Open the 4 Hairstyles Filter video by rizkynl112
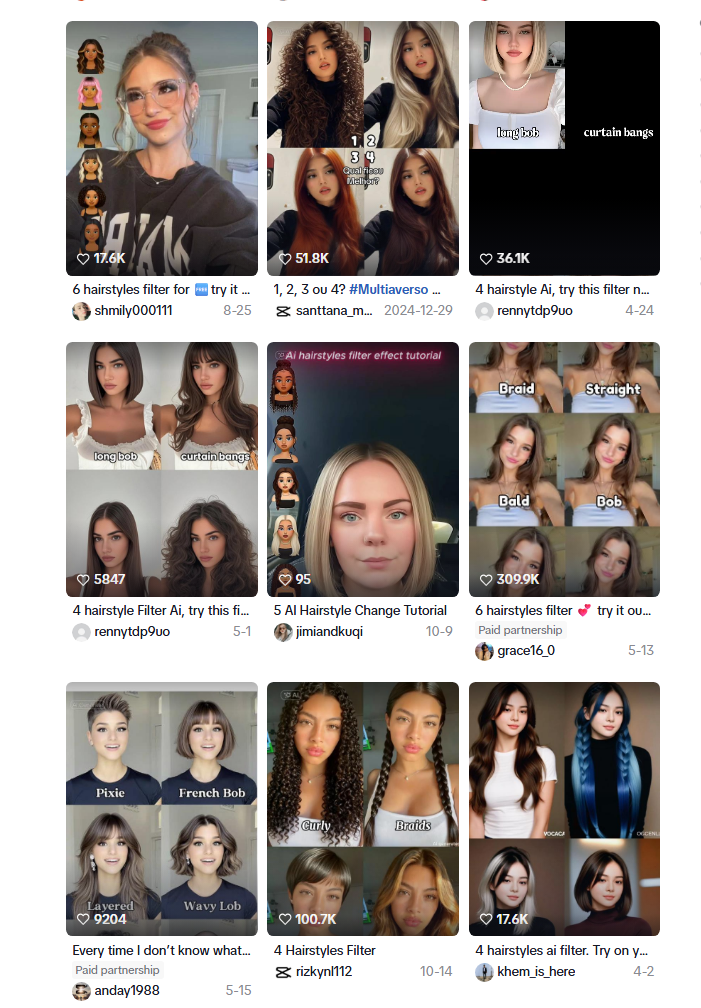This screenshot has height=1008, width=701. (x=362, y=810)
